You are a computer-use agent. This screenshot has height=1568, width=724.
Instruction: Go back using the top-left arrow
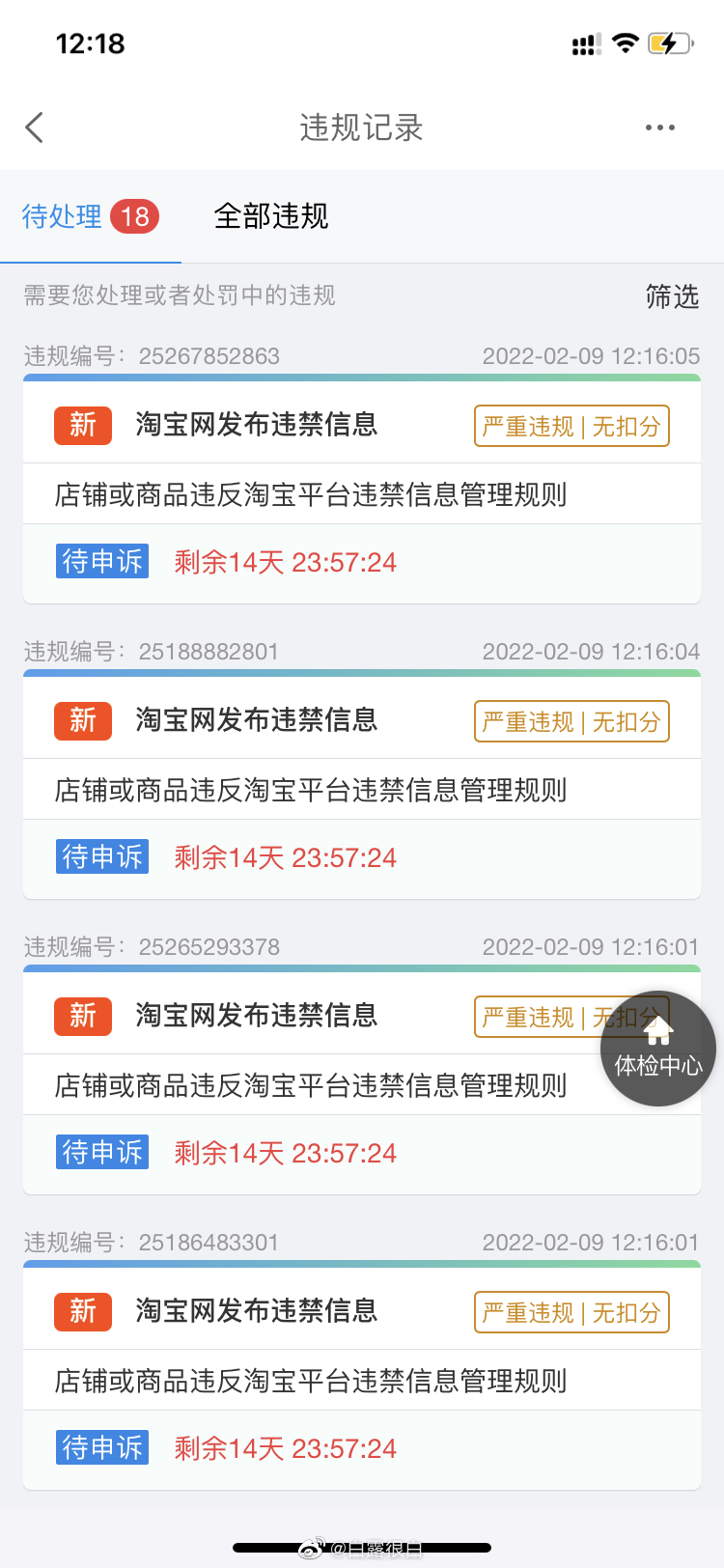(x=35, y=127)
